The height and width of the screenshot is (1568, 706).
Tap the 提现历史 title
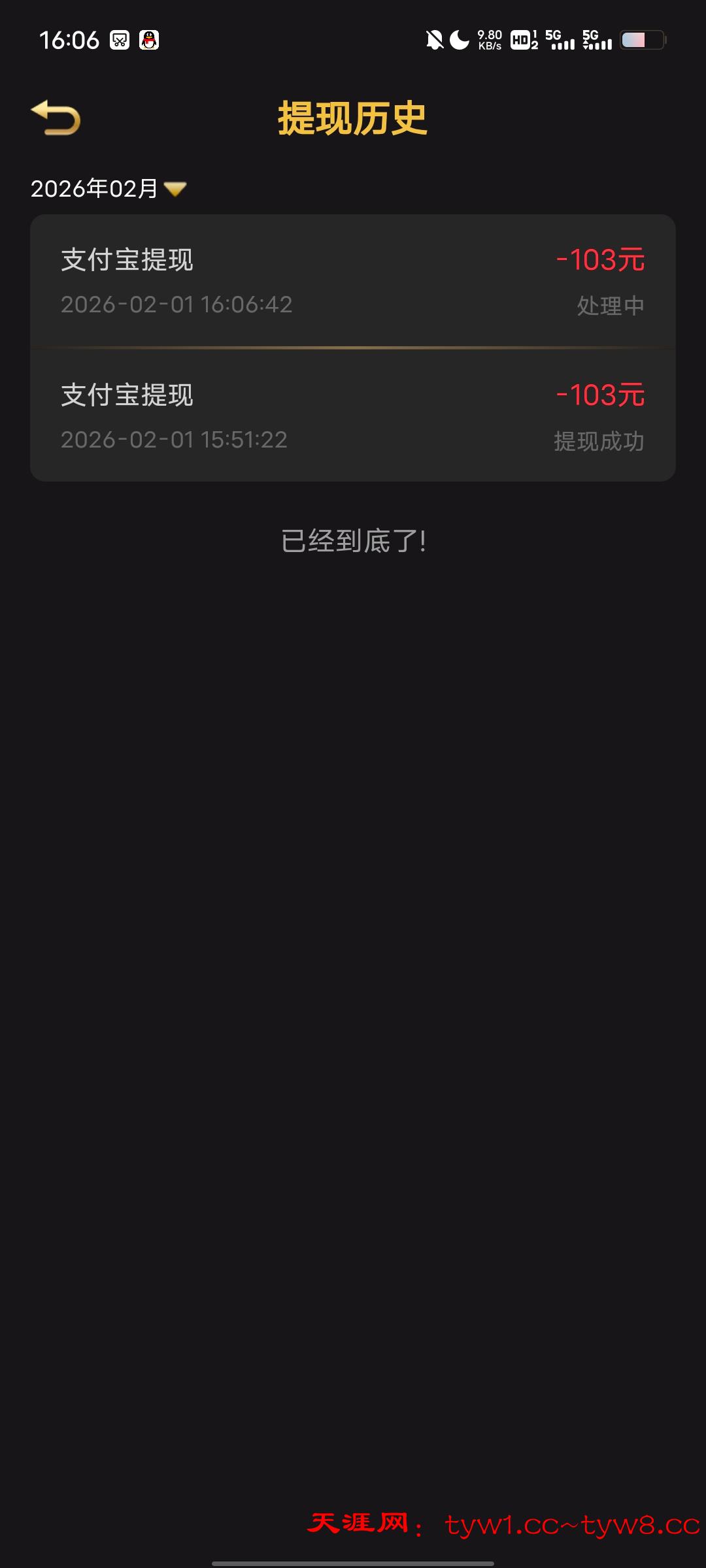[x=353, y=118]
